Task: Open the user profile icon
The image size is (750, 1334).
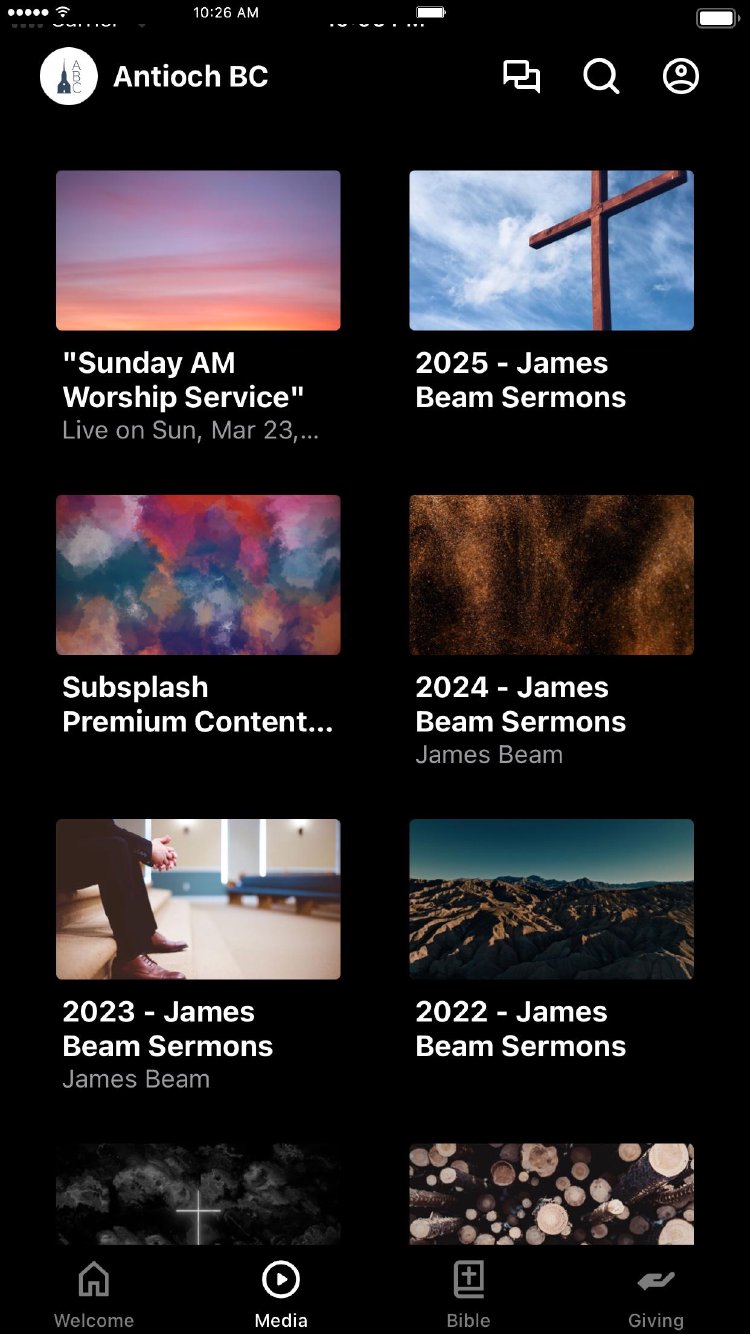Action: coord(681,77)
